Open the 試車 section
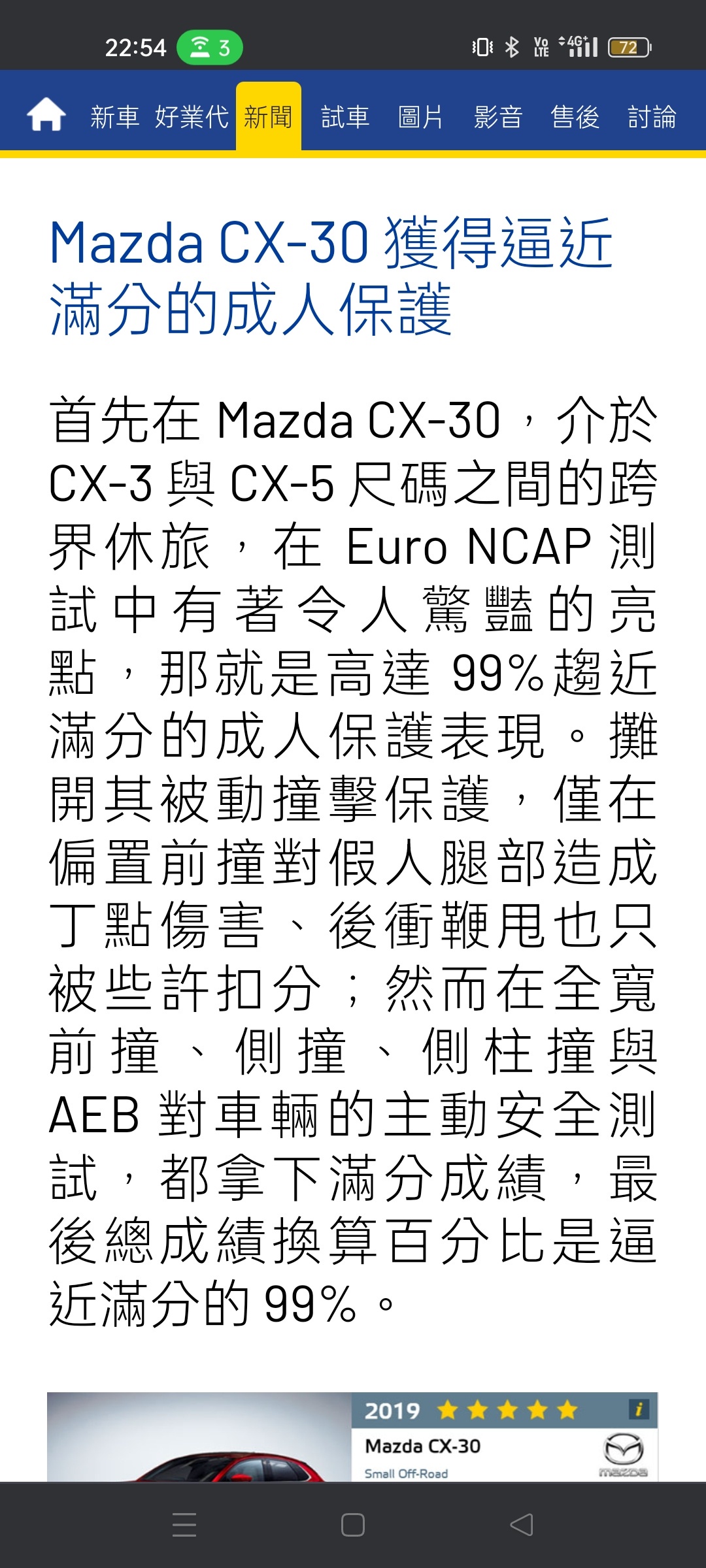Image resolution: width=706 pixels, height=1568 pixels. click(x=346, y=117)
